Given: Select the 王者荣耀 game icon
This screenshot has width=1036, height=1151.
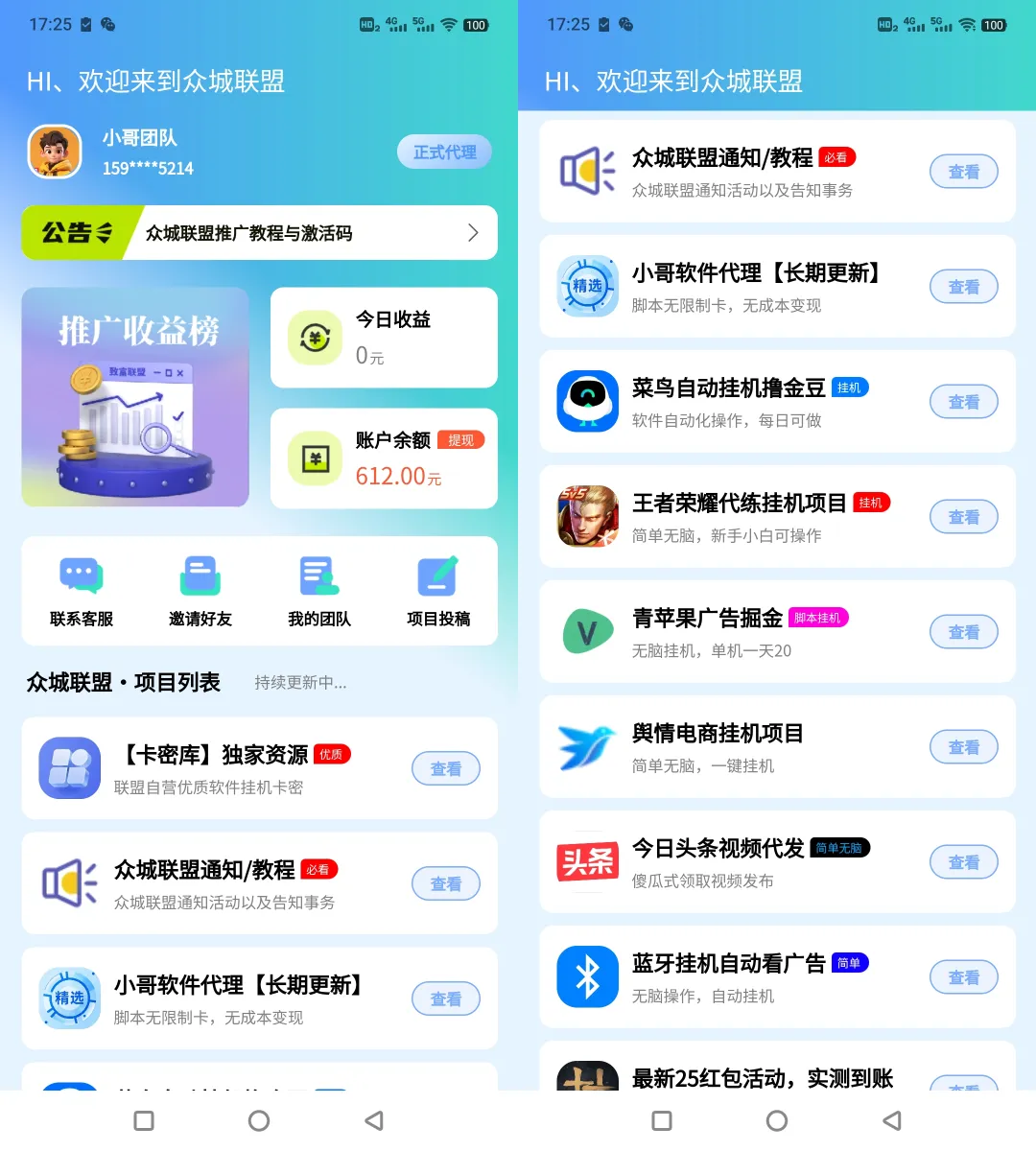Looking at the screenshot, I should (x=587, y=517).
